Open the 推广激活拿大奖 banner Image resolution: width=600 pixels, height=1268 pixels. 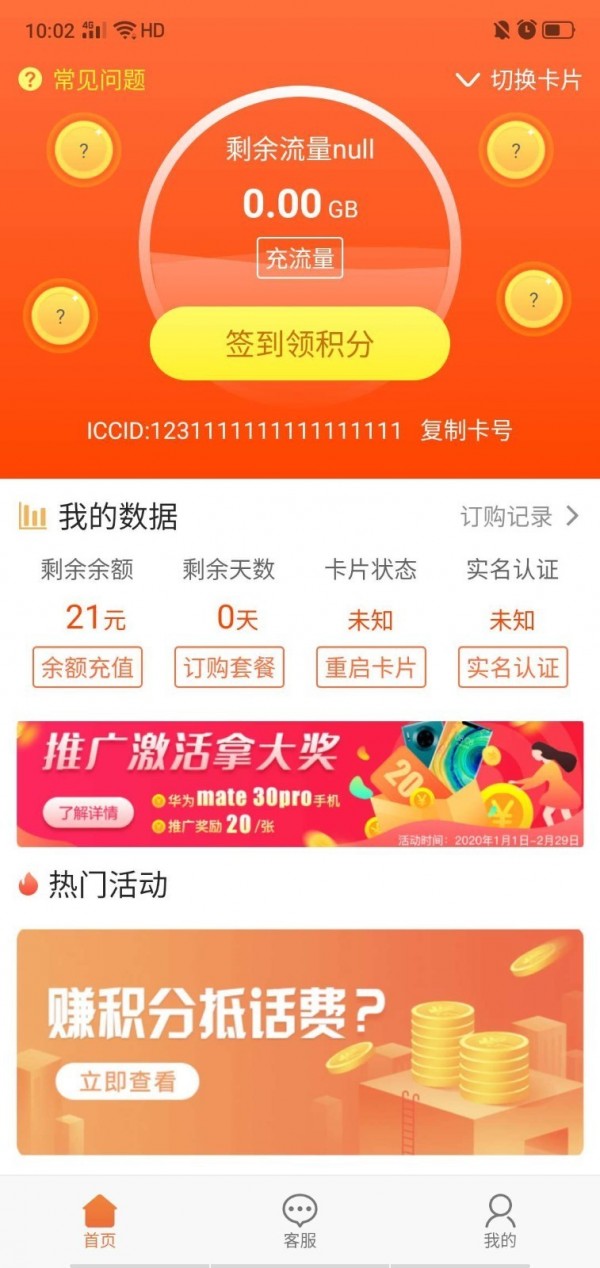pos(300,784)
